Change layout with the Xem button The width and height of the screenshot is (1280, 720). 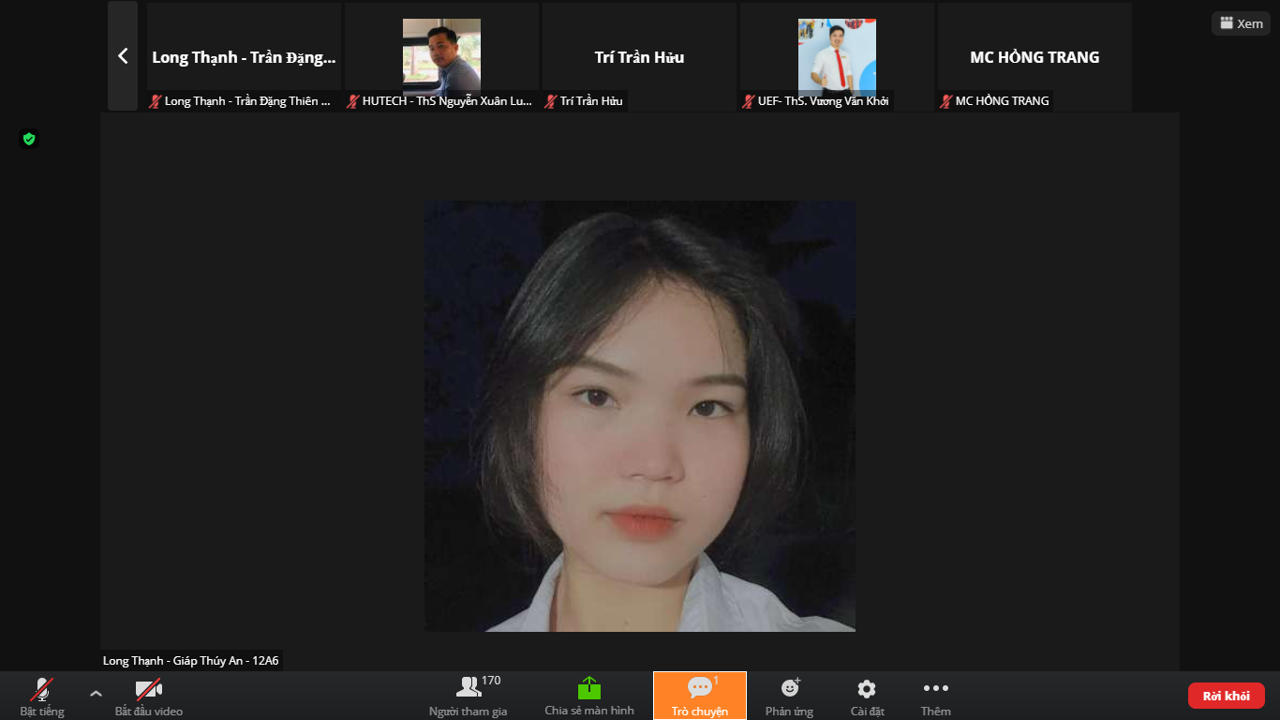(1241, 23)
